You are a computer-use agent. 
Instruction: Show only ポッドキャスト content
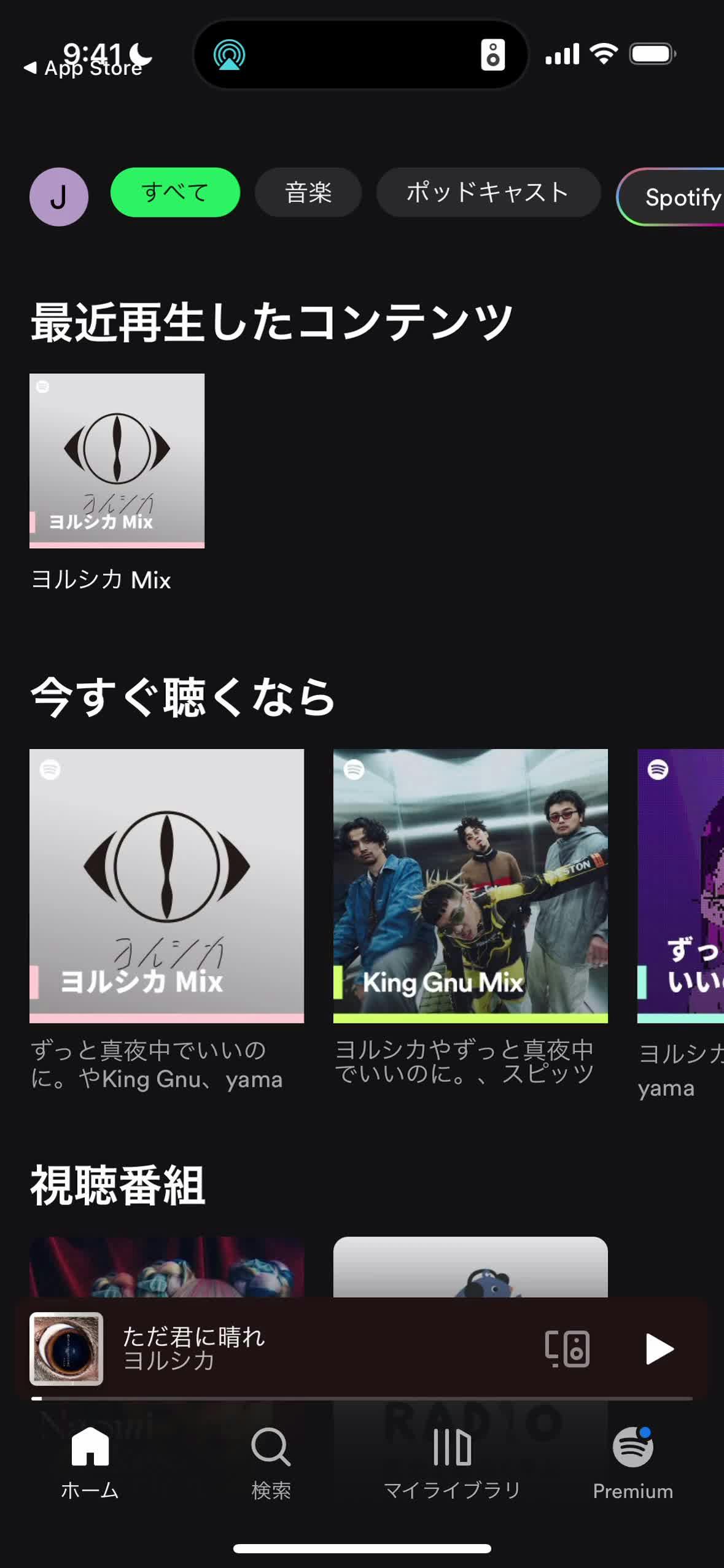click(x=488, y=192)
